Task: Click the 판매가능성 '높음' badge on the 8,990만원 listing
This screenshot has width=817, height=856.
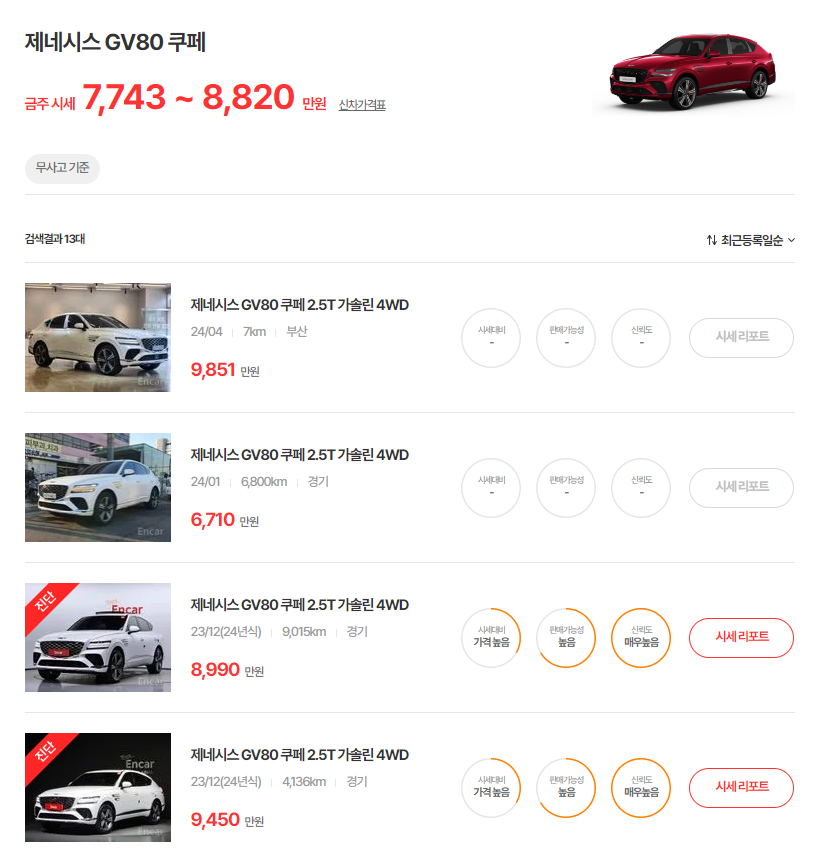Action: pos(565,638)
